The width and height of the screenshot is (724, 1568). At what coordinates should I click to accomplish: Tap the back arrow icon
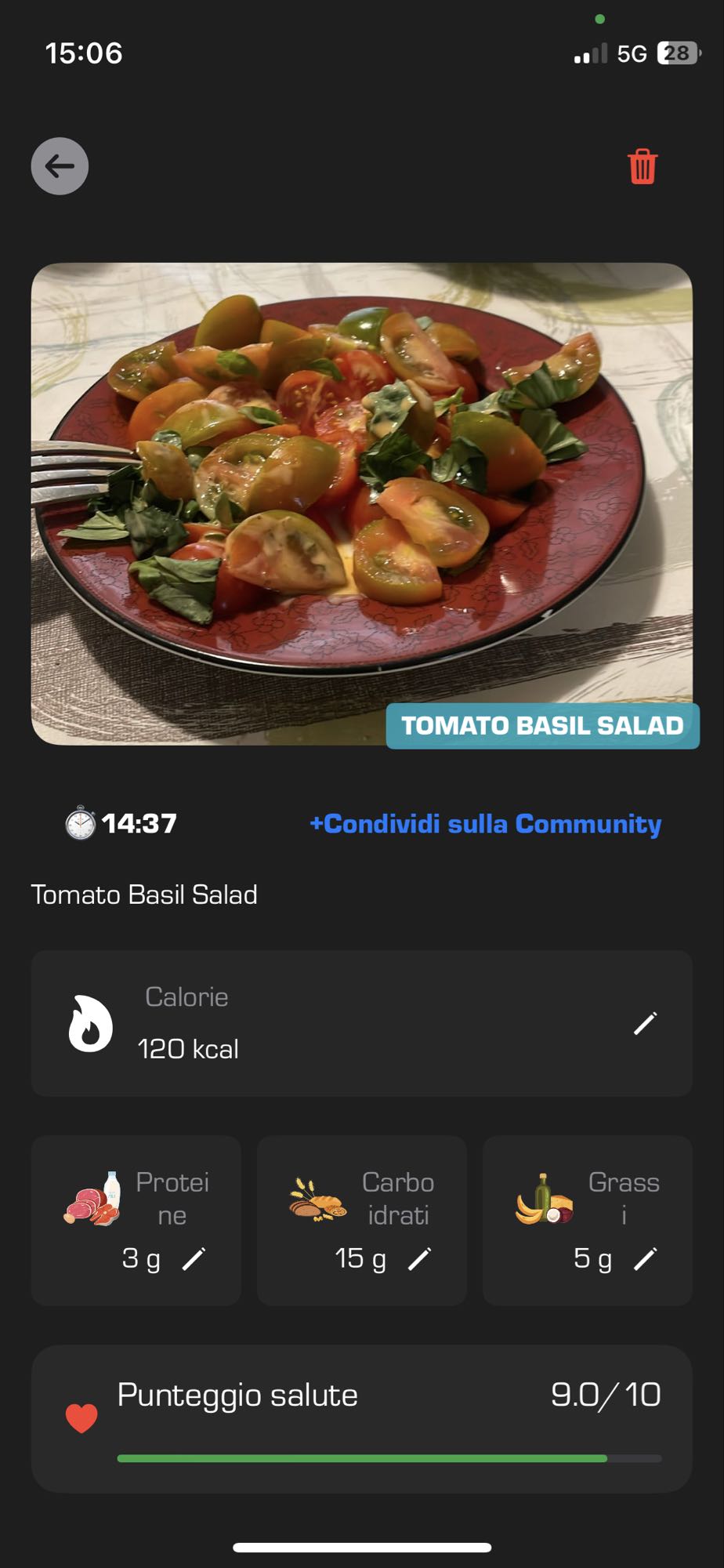point(59,165)
